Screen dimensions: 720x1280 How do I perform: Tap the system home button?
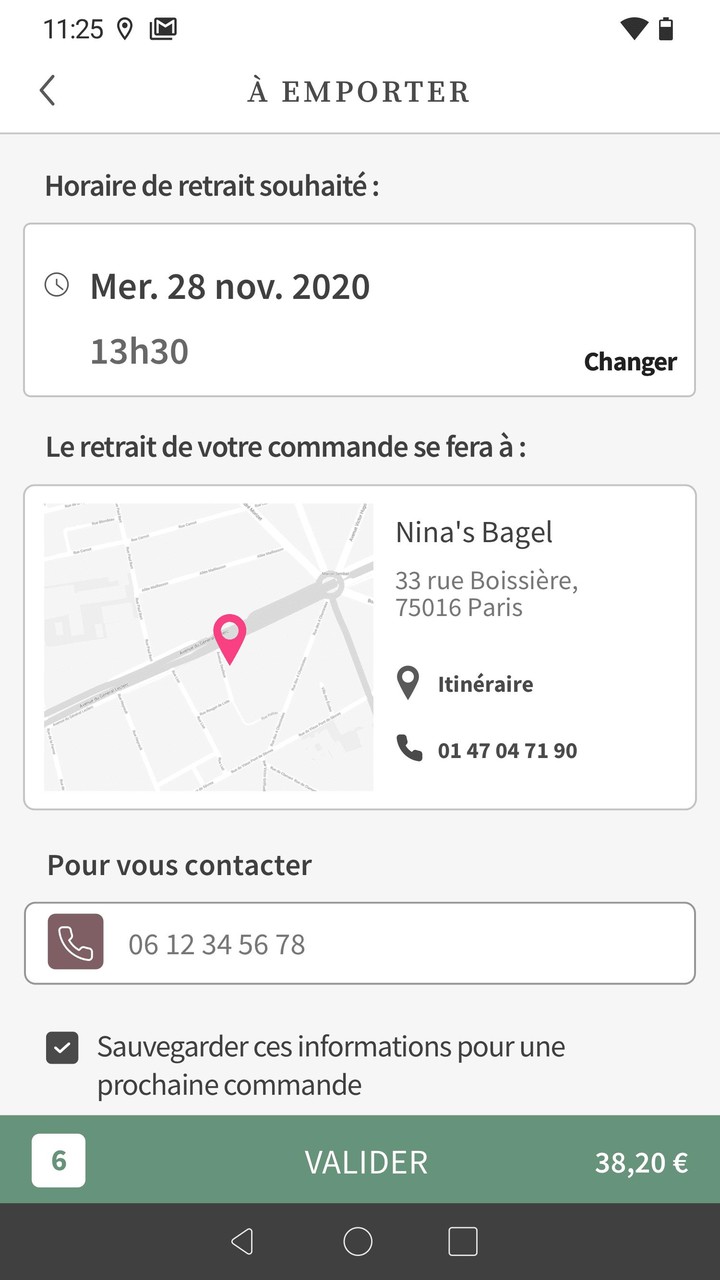pyautogui.click(x=358, y=1242)
